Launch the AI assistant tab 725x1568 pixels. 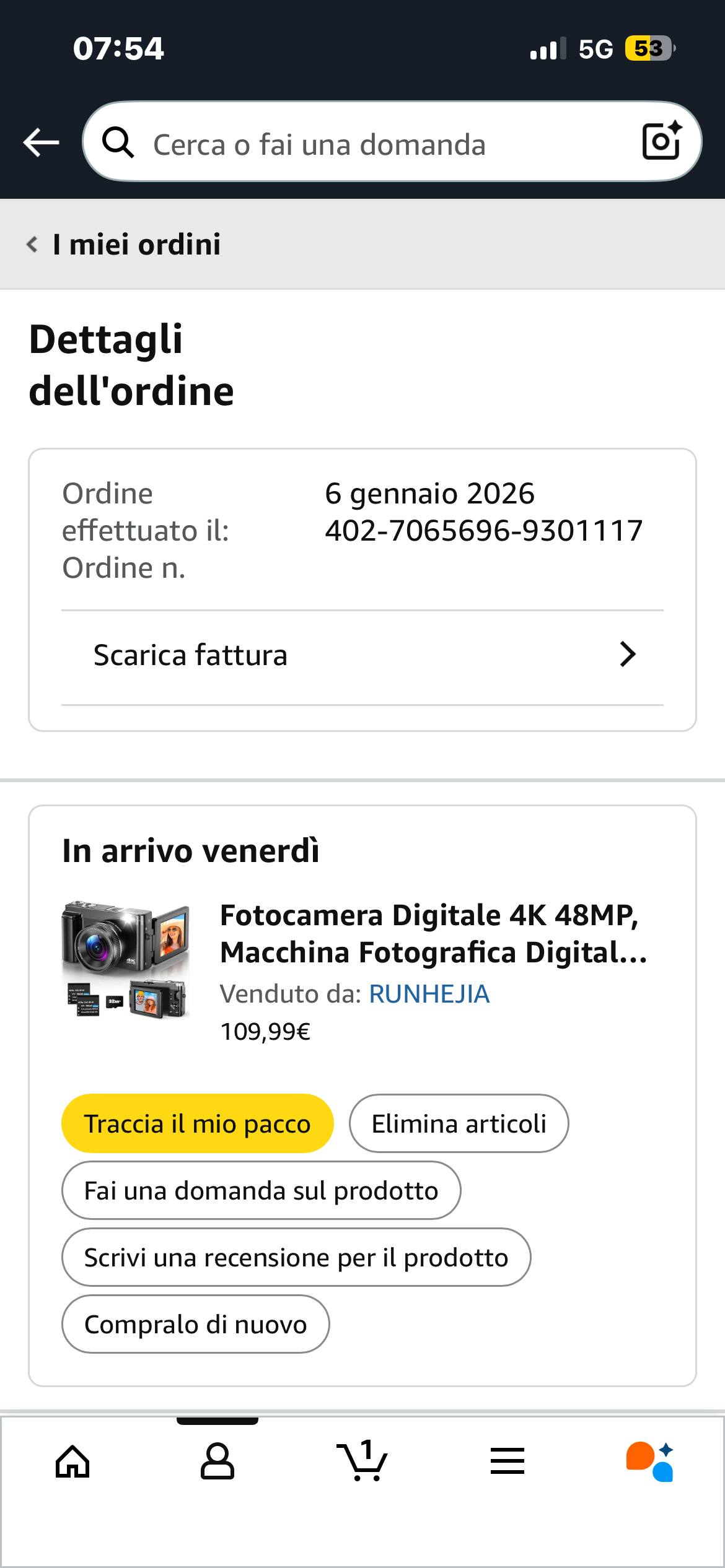(650, 1462)
